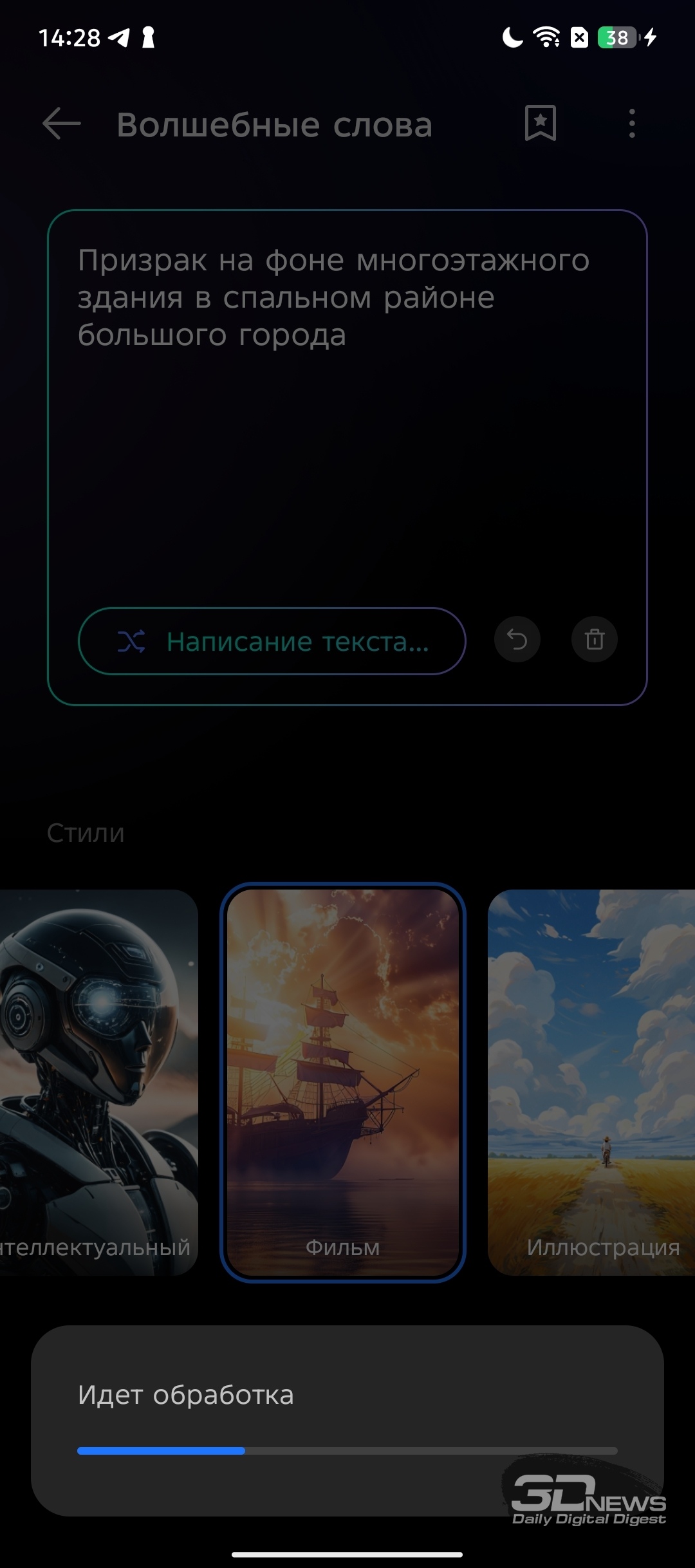Image resolution: width=695 pixels, height=1568 pixels.
Task: Tap the Написание текста shuffle button
Action: [x=272, y=641]
